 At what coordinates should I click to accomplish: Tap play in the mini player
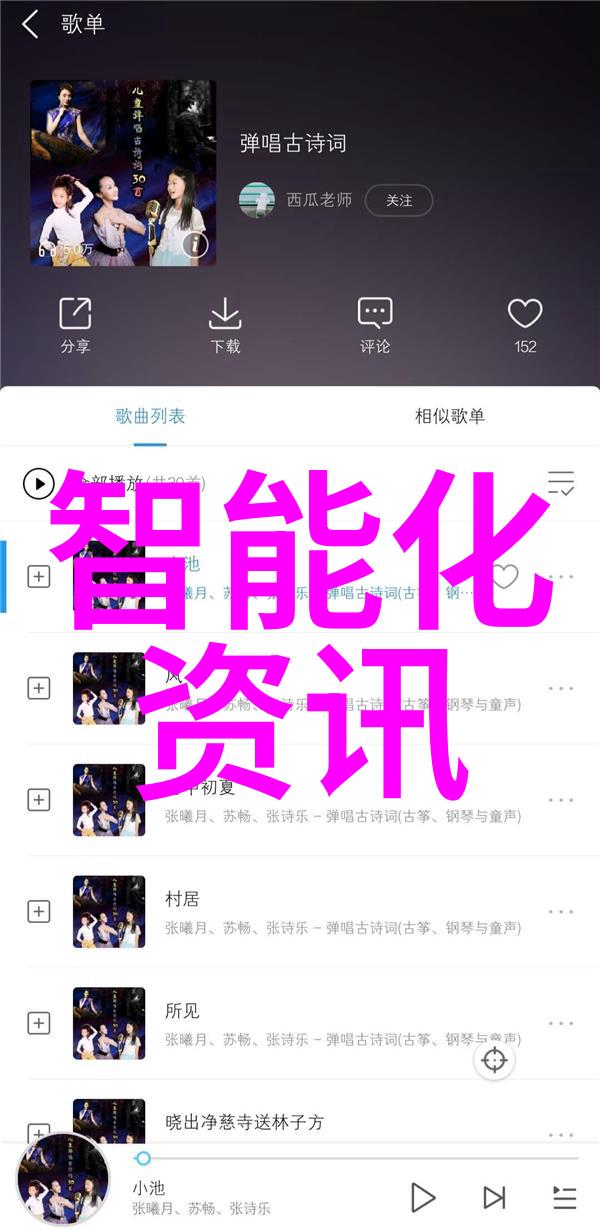(423, 1197)
